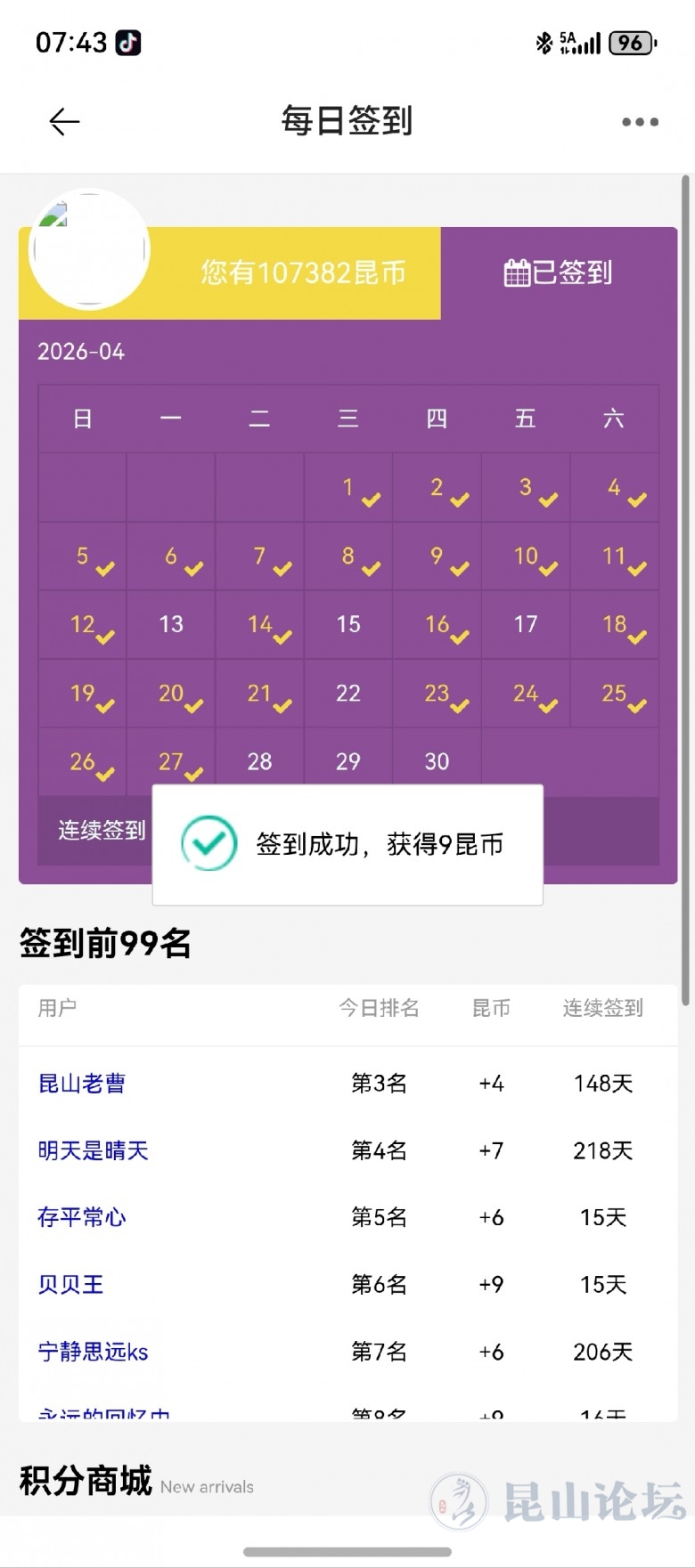
Task: Open user 昆山老曹's profile
Action: [x=82, y=1084]
